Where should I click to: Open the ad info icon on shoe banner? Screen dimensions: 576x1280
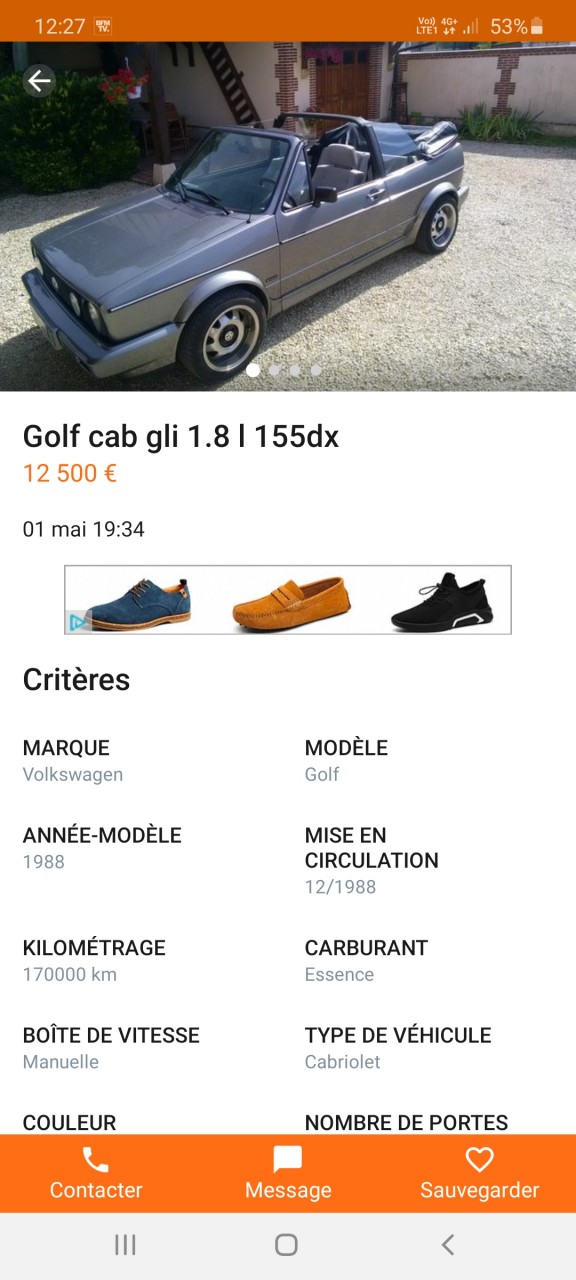pos(77,622)
